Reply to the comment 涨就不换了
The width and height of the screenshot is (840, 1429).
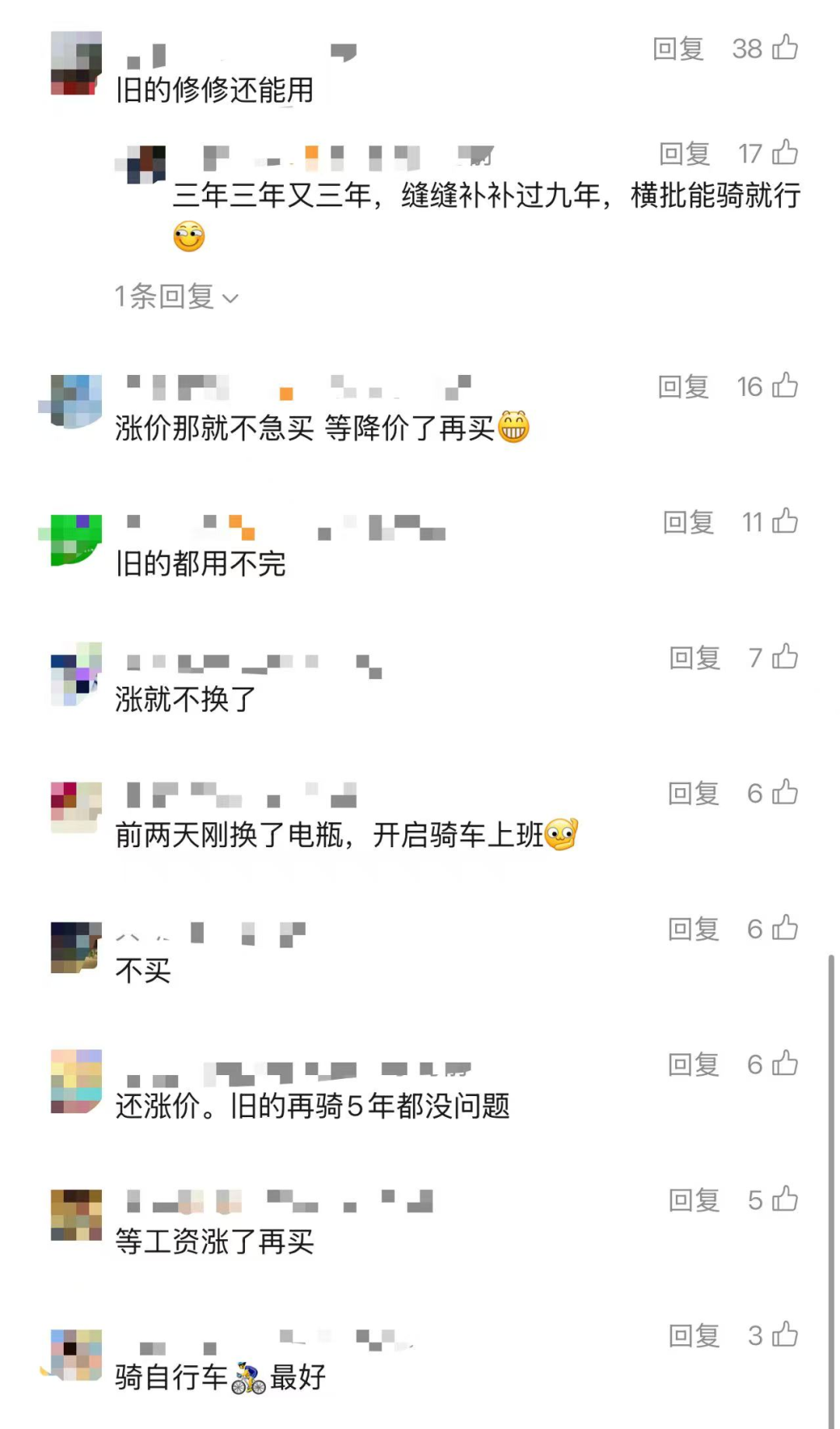click(695, 658)
